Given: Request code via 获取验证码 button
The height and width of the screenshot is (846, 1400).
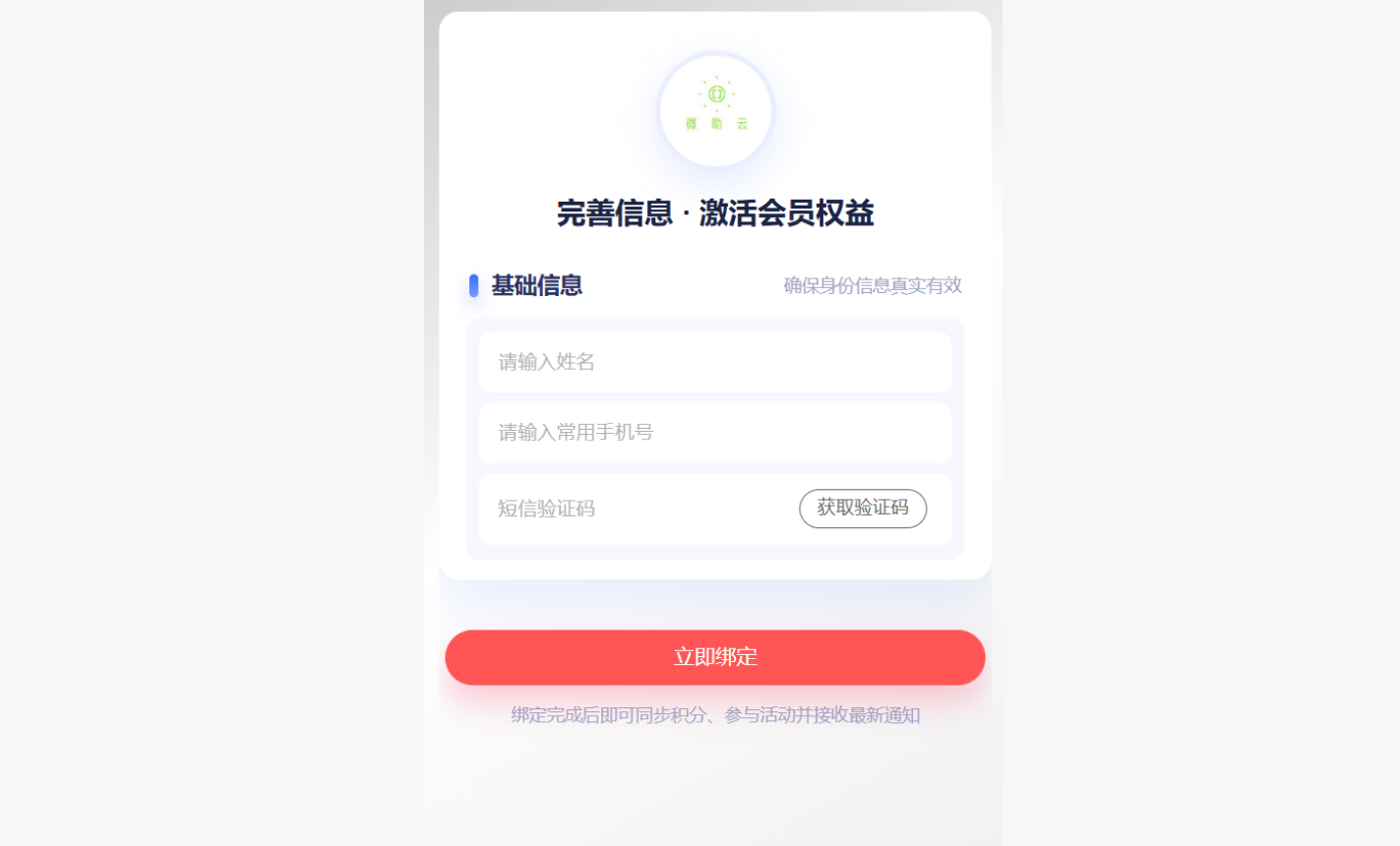Looking at the screenshot, I should click(x=862, y=509).
